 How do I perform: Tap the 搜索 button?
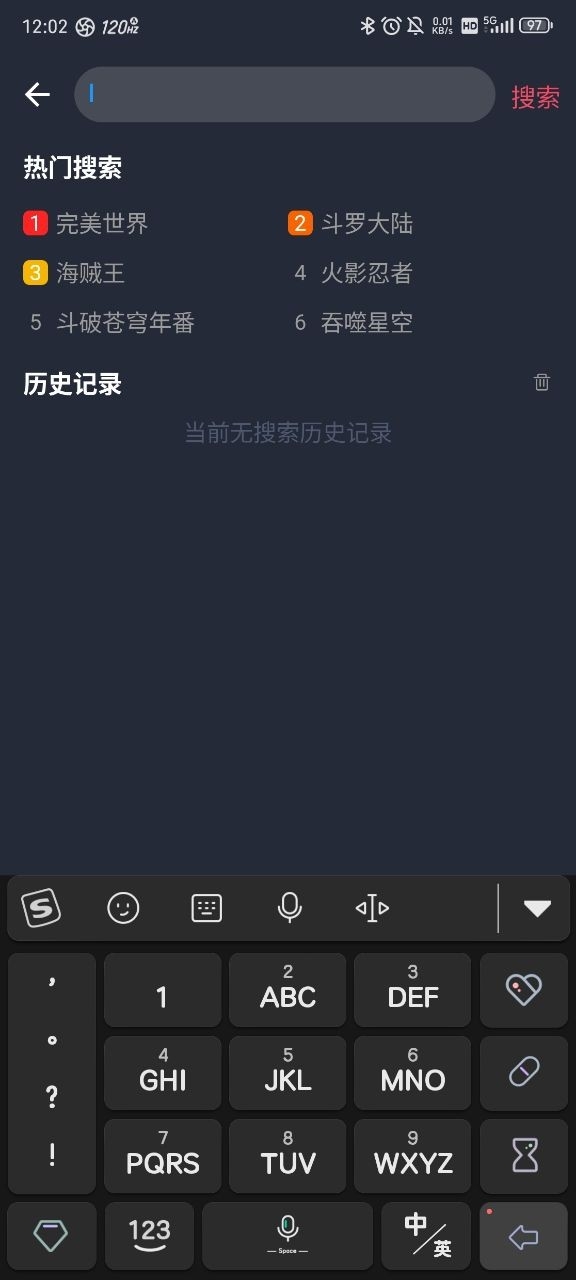(x=535, y=97)
